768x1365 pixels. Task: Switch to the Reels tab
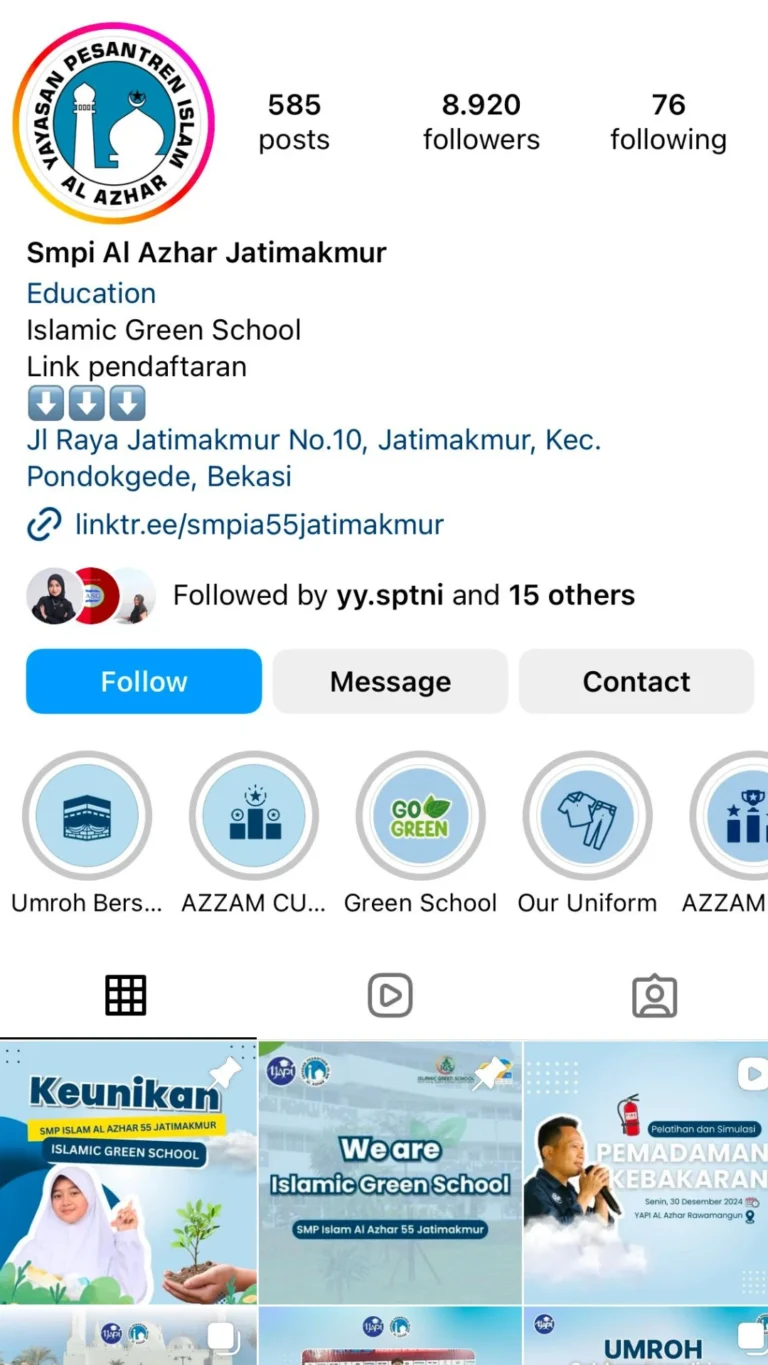point(390,995)
